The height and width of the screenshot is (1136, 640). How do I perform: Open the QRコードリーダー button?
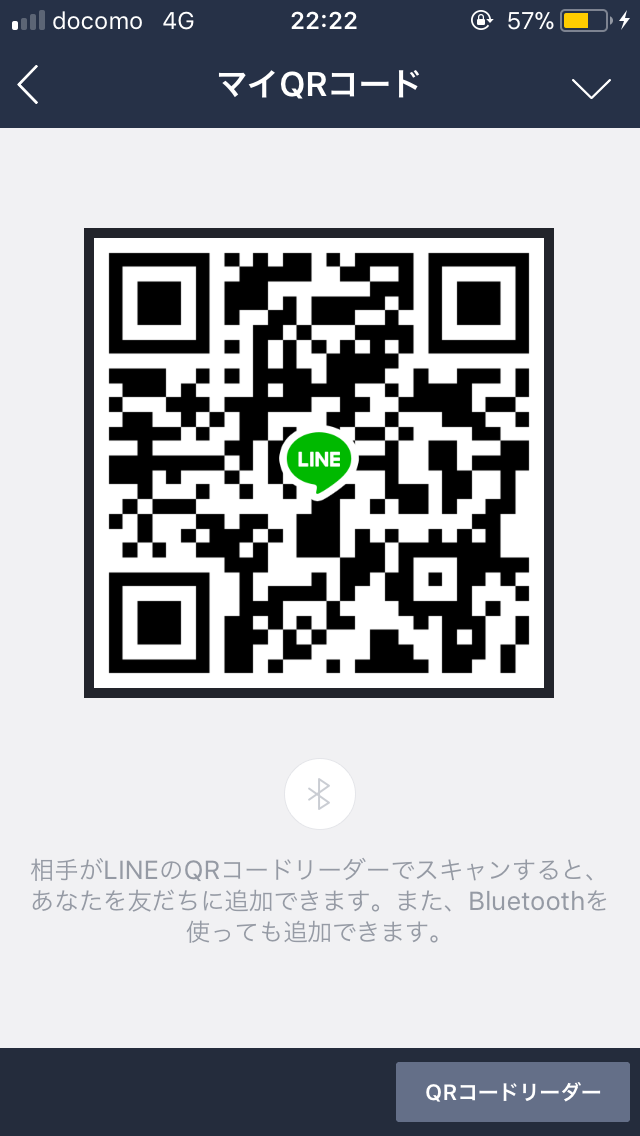point(512,1092)
